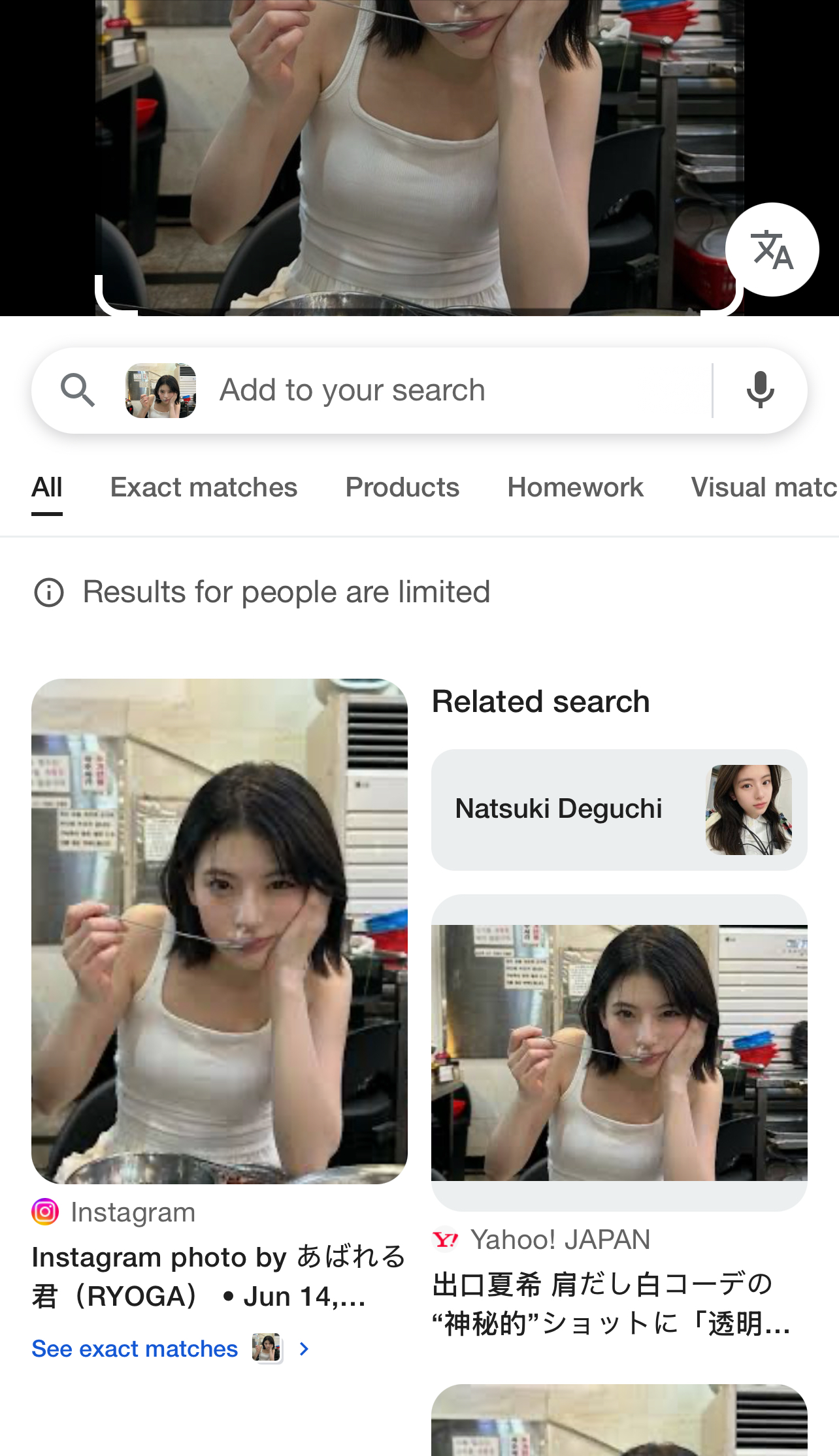Open the Natsuki Deguchi related search
Viewport: 839px width, 1456px height.
coord(619,809)
